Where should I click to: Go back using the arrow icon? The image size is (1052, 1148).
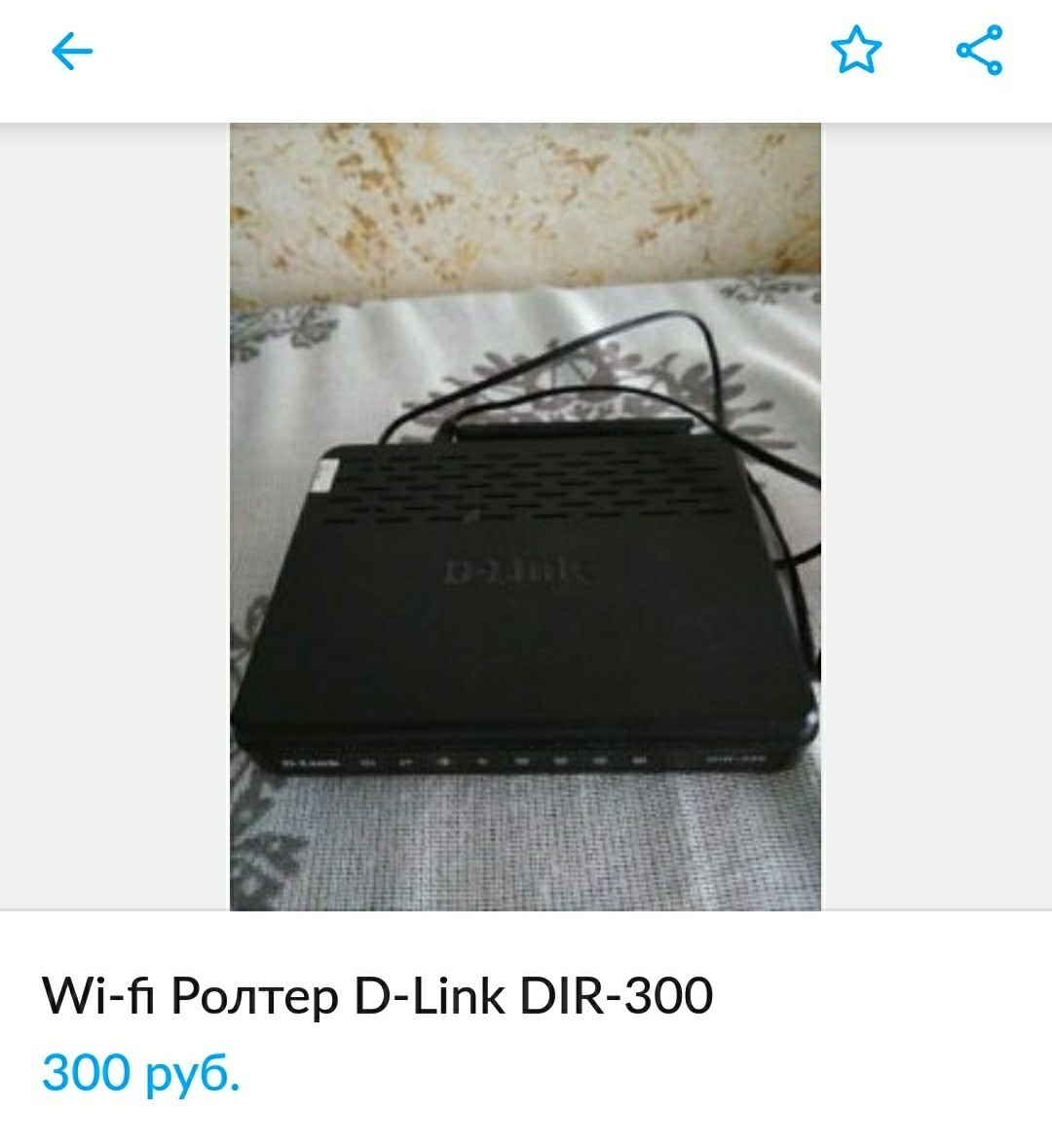(72, 52)
